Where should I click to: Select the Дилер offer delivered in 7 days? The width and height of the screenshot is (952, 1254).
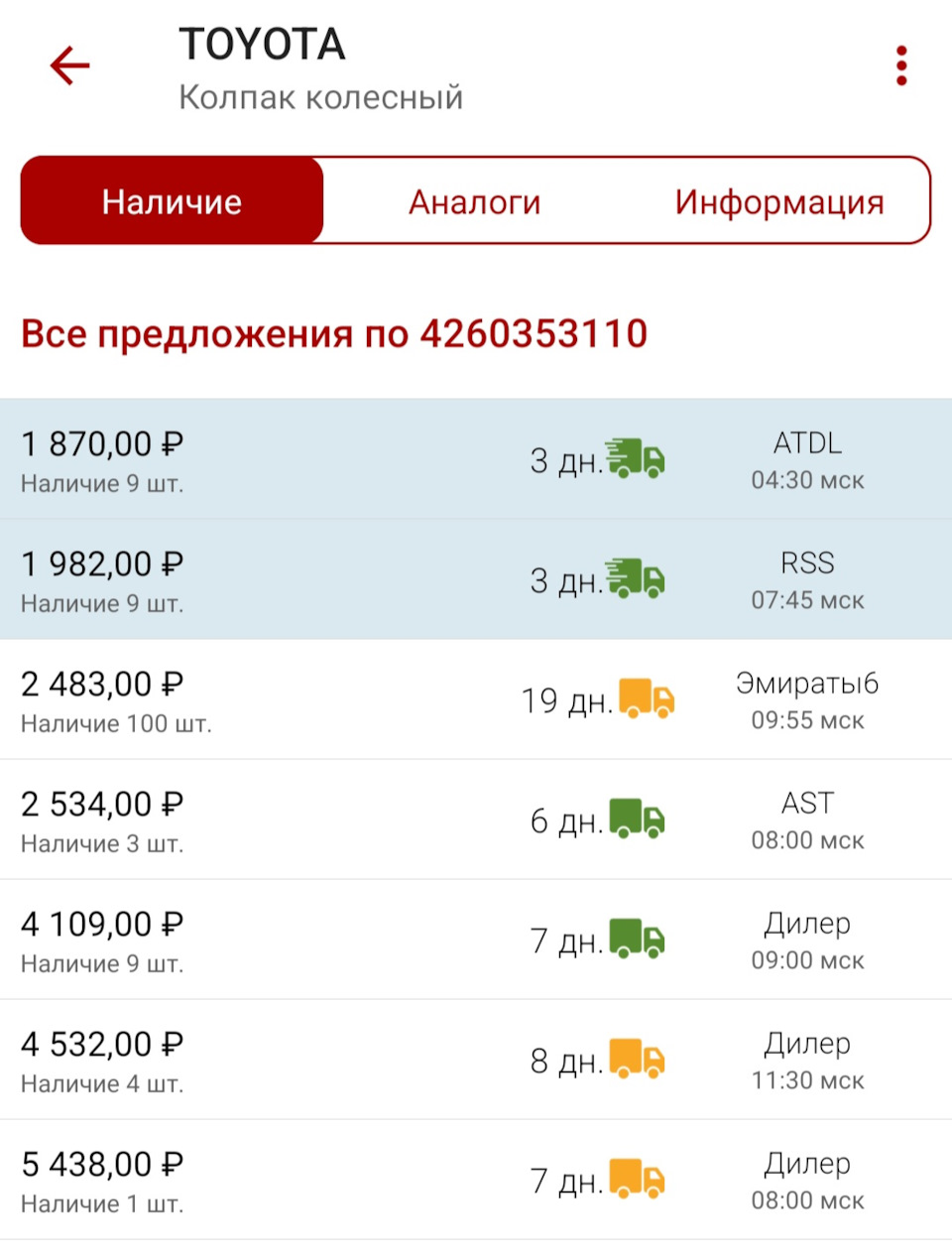point(297,940)
